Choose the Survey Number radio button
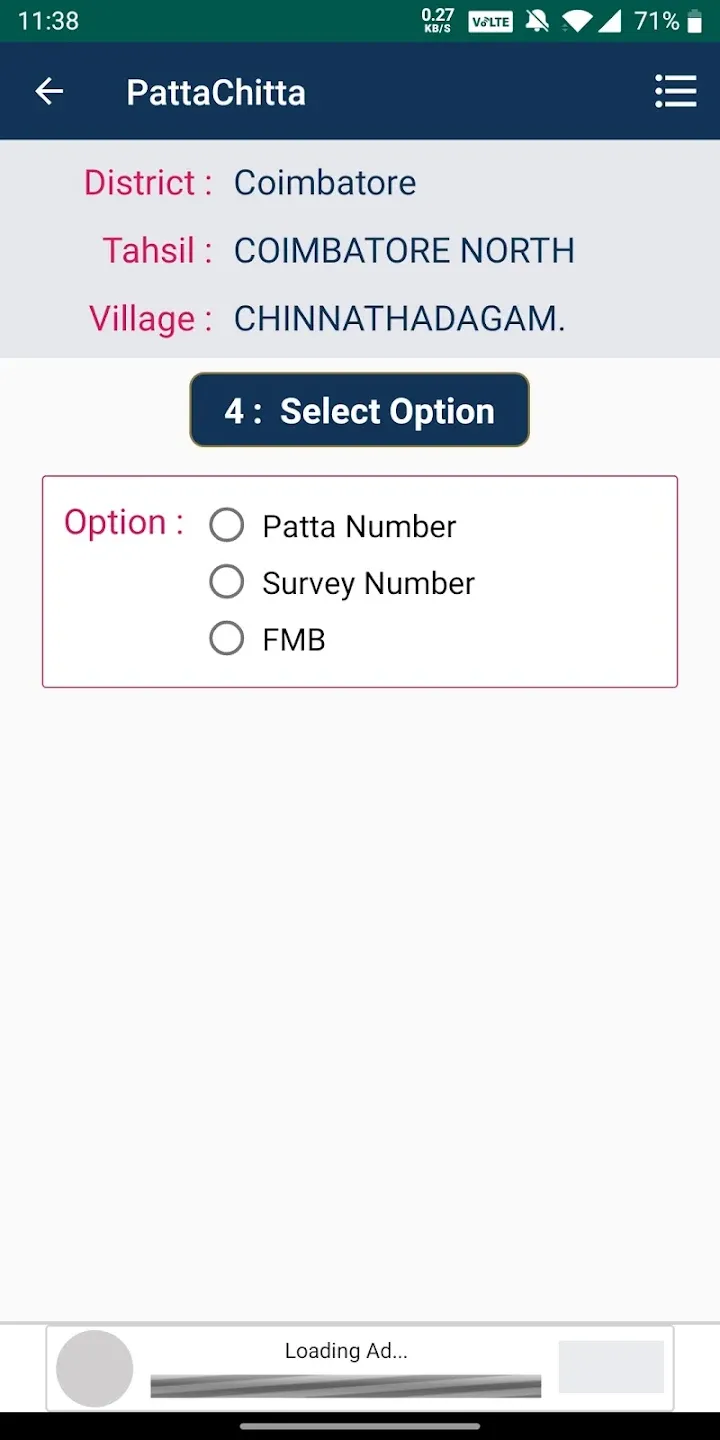 227,582
